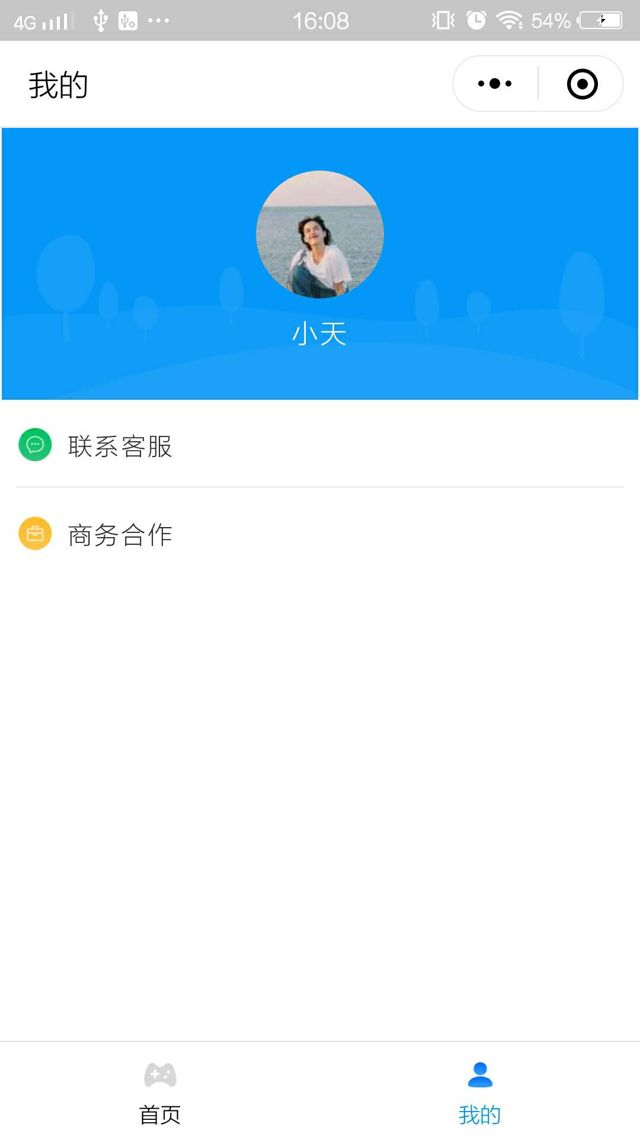Screen dimensions: 640x1137
Task: Open the mini program more-options menu
Action: (495, 84)
